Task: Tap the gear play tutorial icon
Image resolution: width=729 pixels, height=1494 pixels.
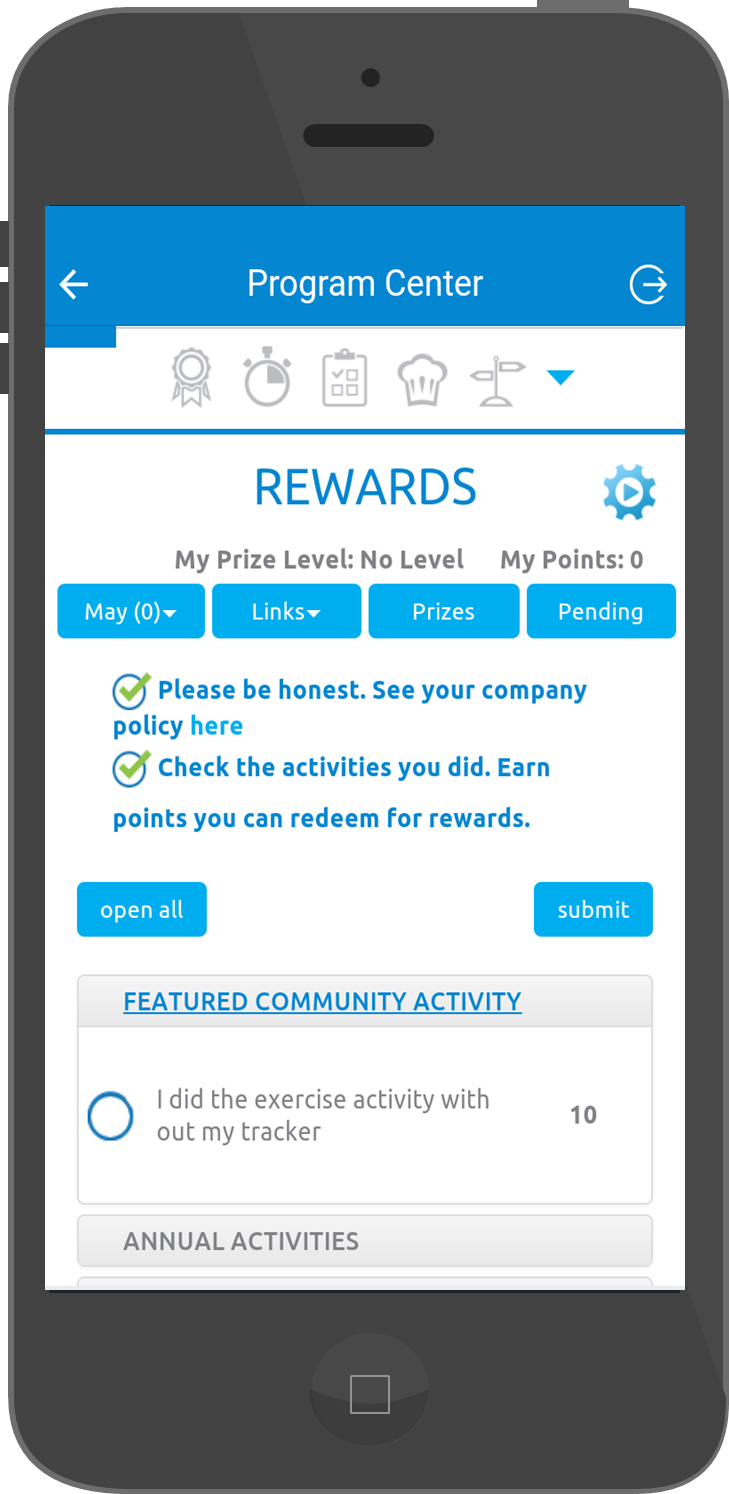Action: tap(629, 492)
